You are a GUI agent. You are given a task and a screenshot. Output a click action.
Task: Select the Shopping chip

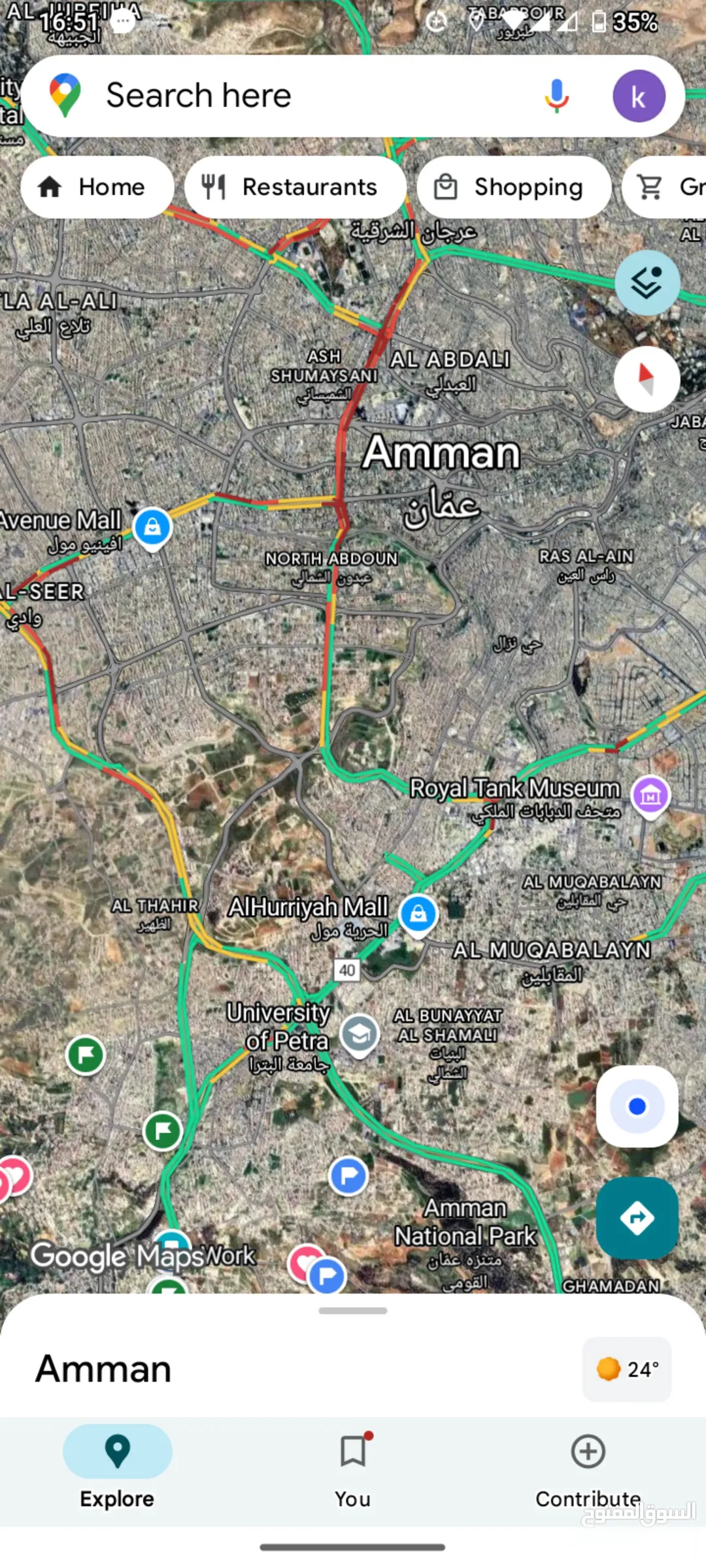coord(514,187)
